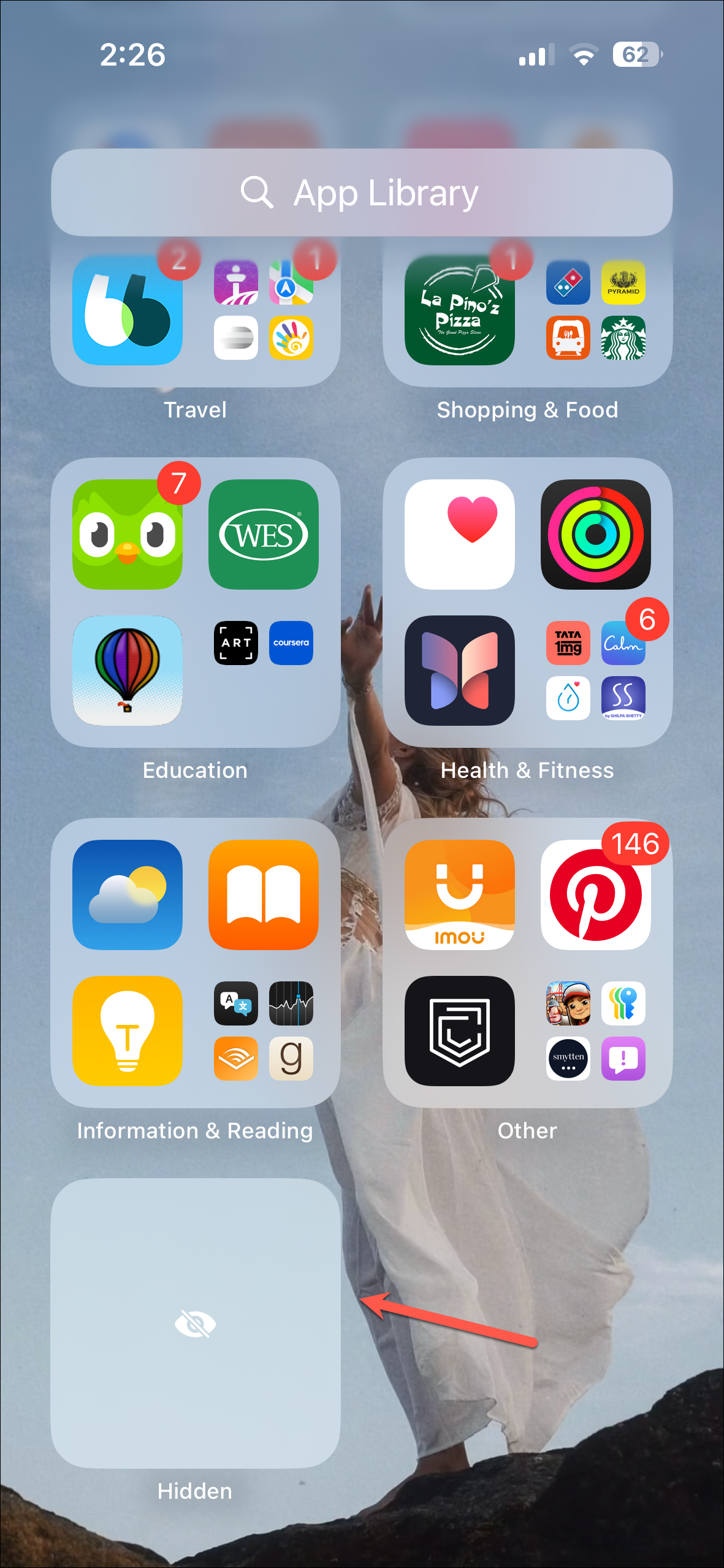This screenshot has height=1568, width=724.
Task: Open the Fitness activity rings app
Action: coord(596,534)
